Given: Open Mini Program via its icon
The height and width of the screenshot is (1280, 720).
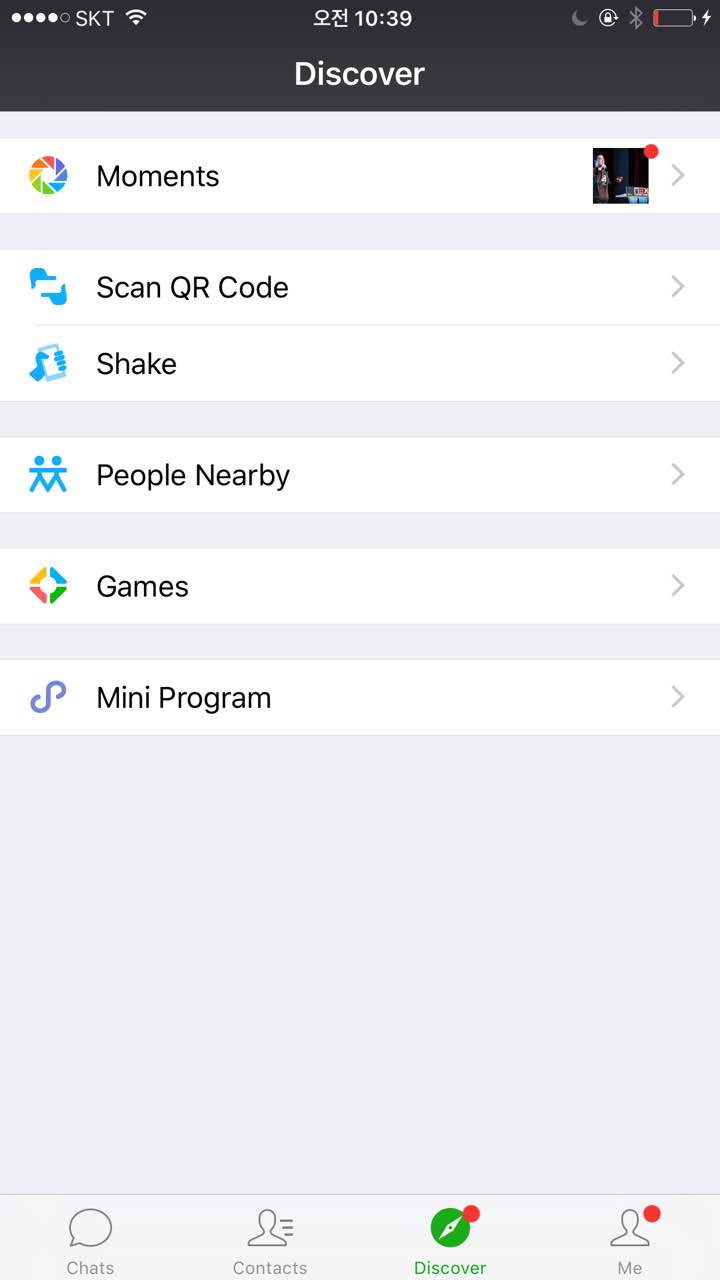Looking at the screenshot, I should click(48, 697).
